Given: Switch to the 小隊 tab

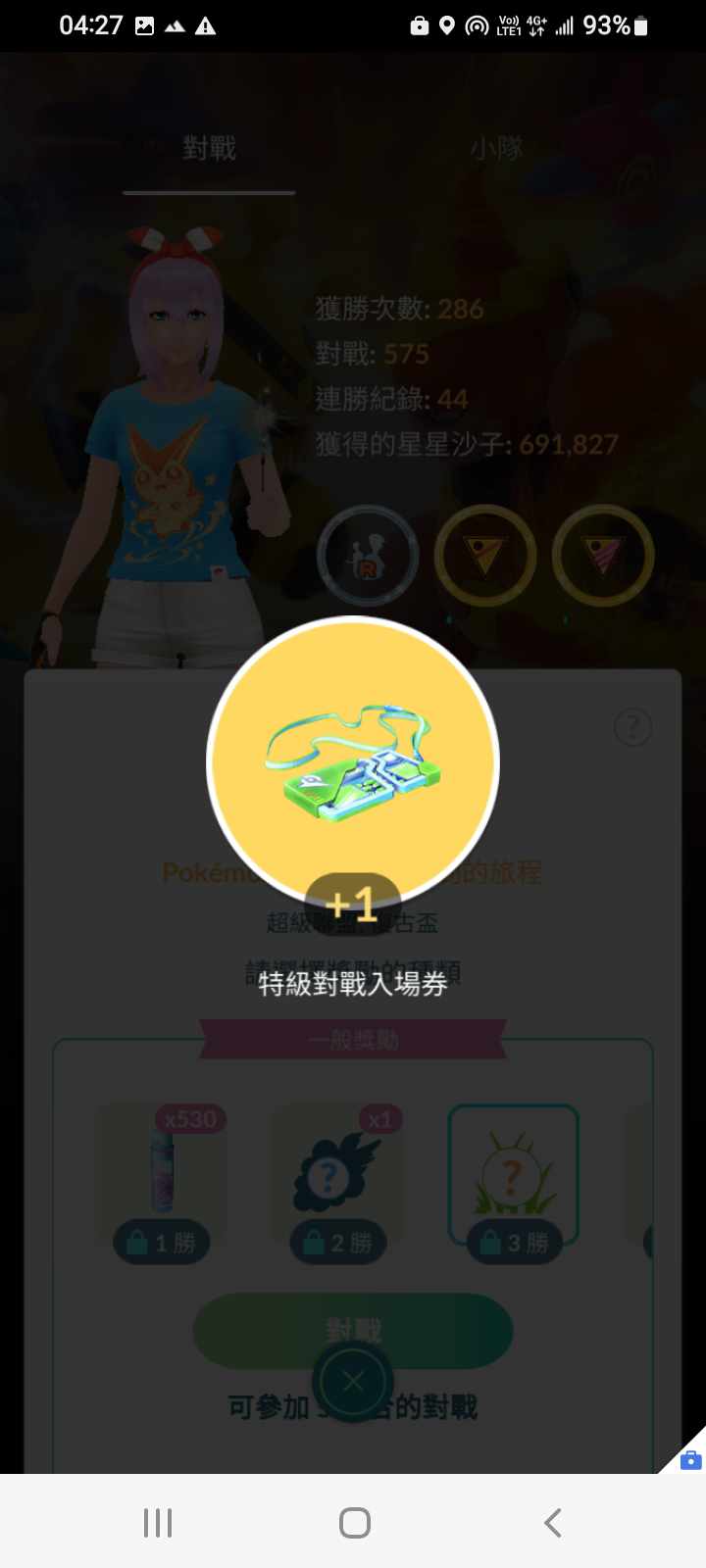Looking at the screenshot, I should coord(496,149).
